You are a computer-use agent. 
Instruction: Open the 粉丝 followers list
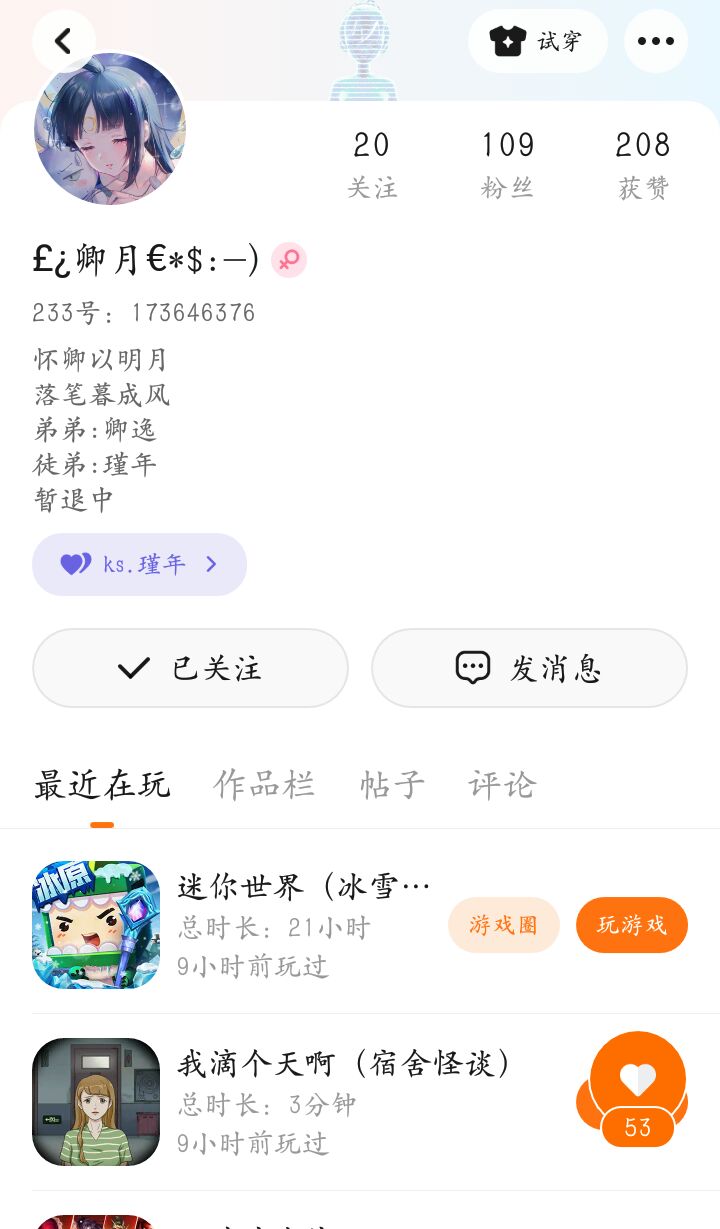507,165
